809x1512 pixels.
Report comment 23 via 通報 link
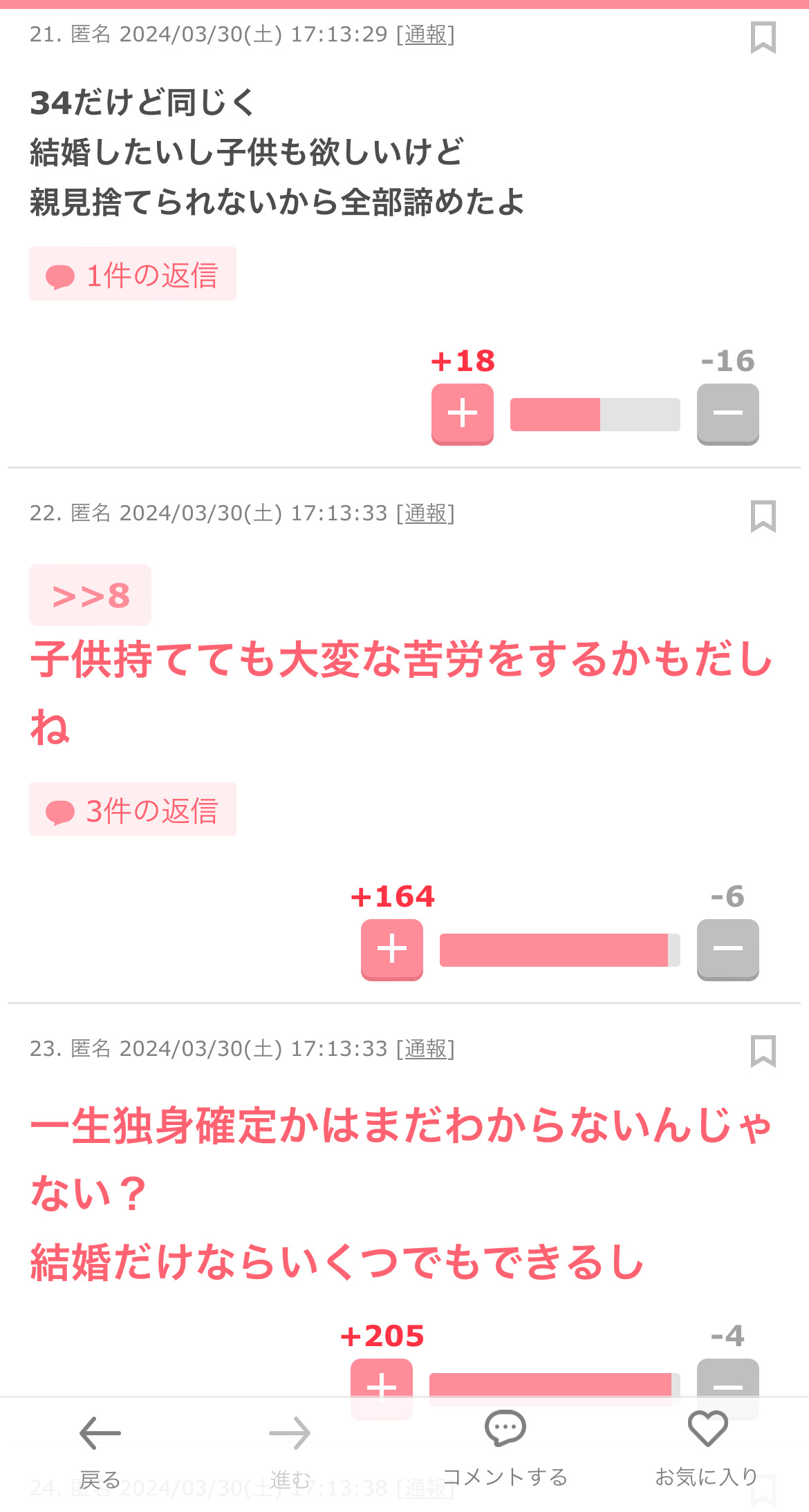coord(426,1049)
